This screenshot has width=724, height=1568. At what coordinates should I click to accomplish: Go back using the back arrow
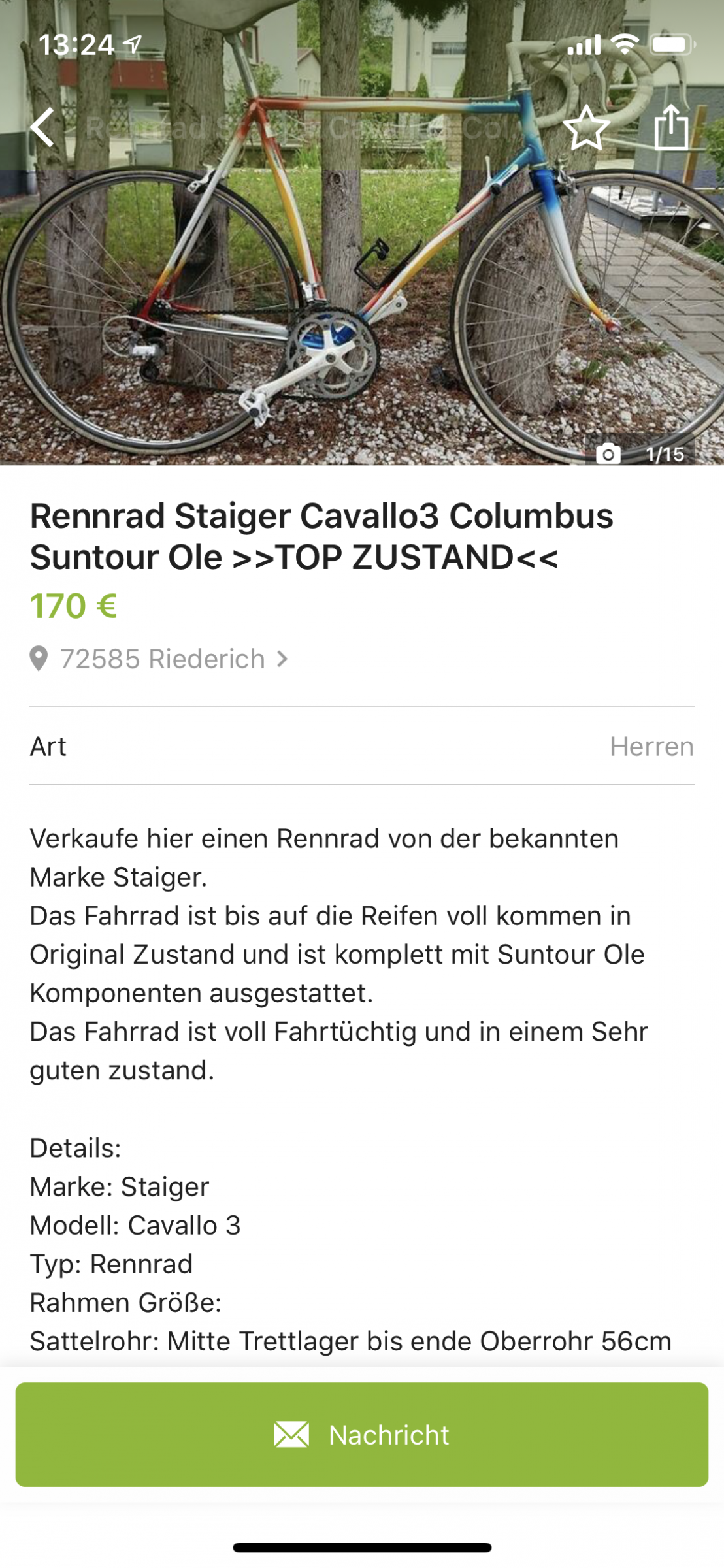tap(43, 127)
